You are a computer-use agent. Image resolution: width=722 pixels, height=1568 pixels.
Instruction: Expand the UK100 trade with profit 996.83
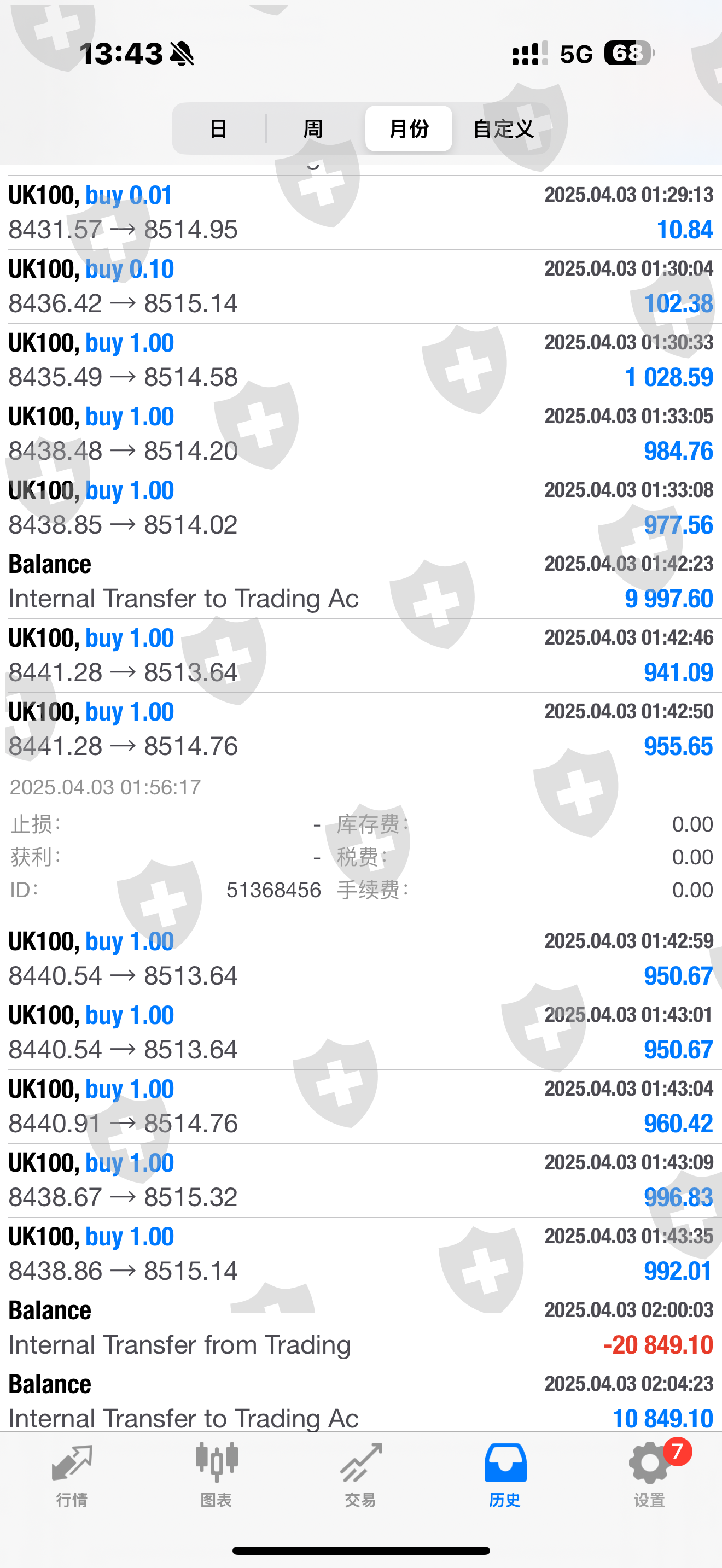click(x=360, y=1180)
